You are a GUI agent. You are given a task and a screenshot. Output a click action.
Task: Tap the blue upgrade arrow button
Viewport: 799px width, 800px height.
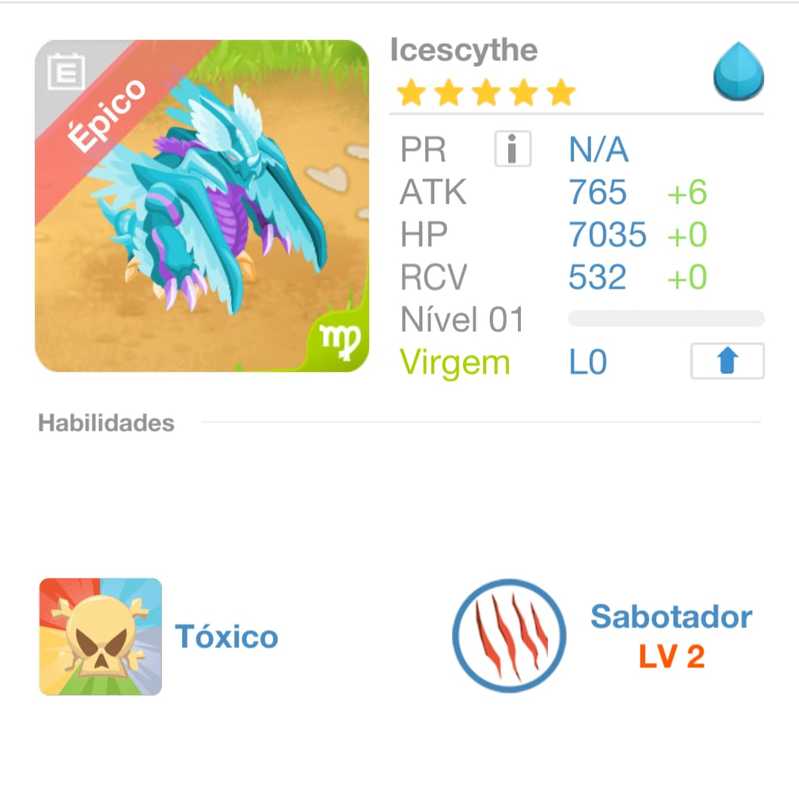[727, 361]
